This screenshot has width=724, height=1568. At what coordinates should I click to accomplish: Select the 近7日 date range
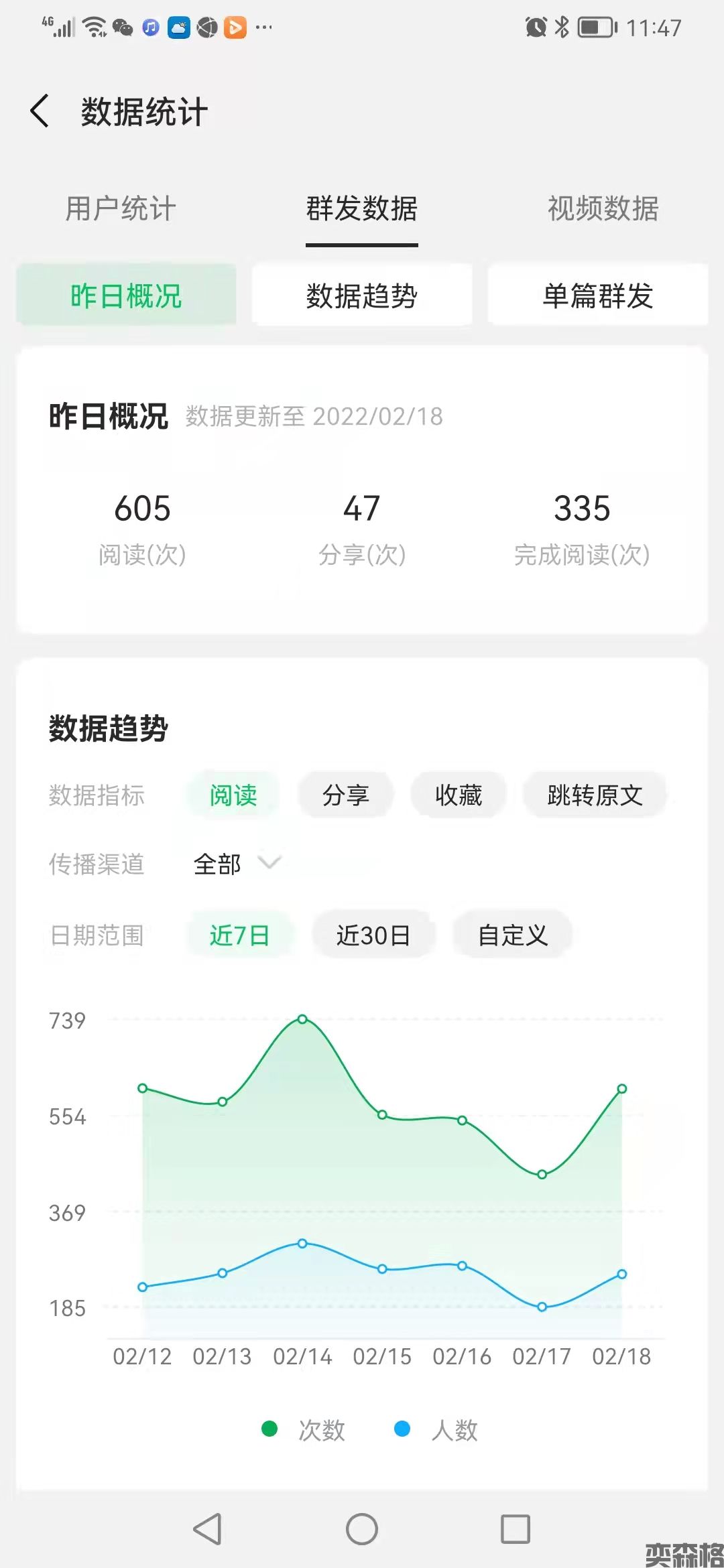239,935
